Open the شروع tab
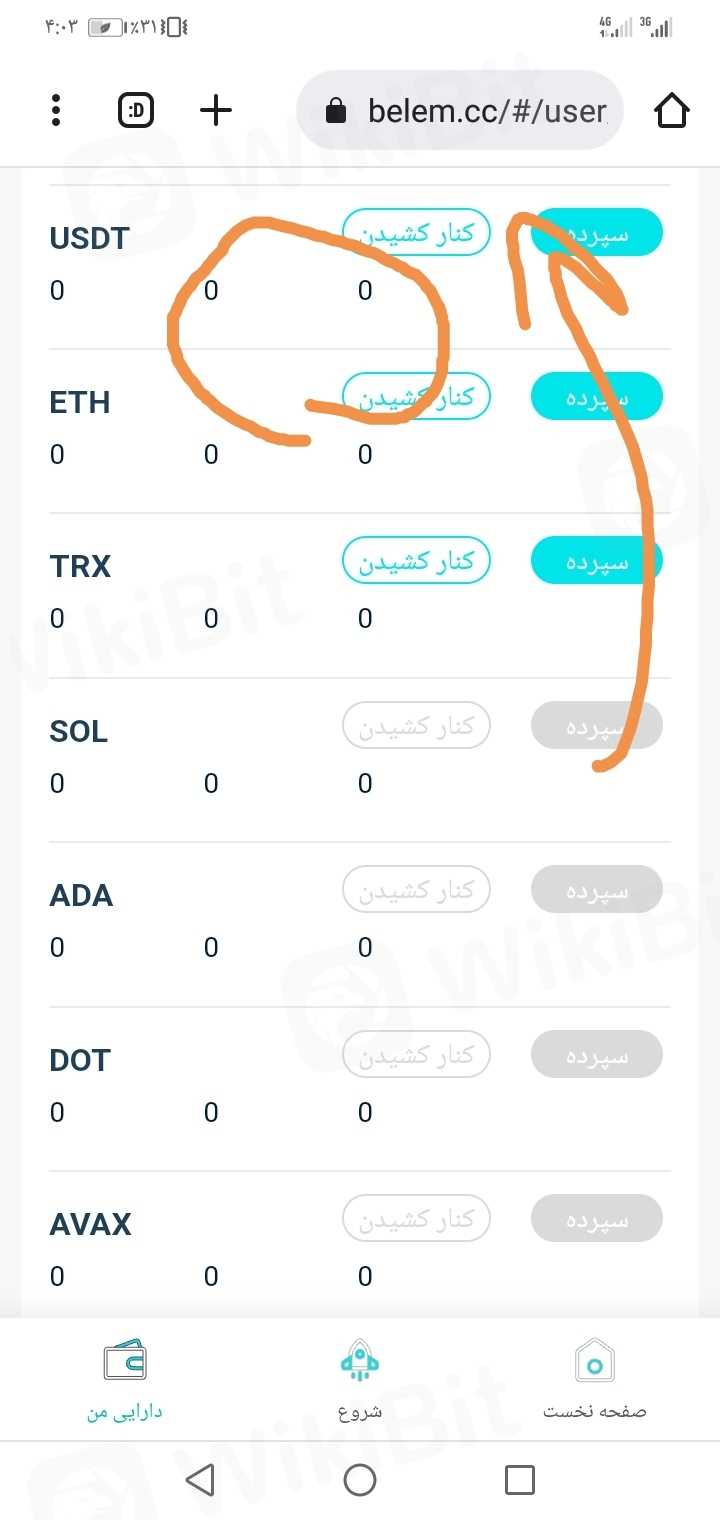 pos(360,1380)
